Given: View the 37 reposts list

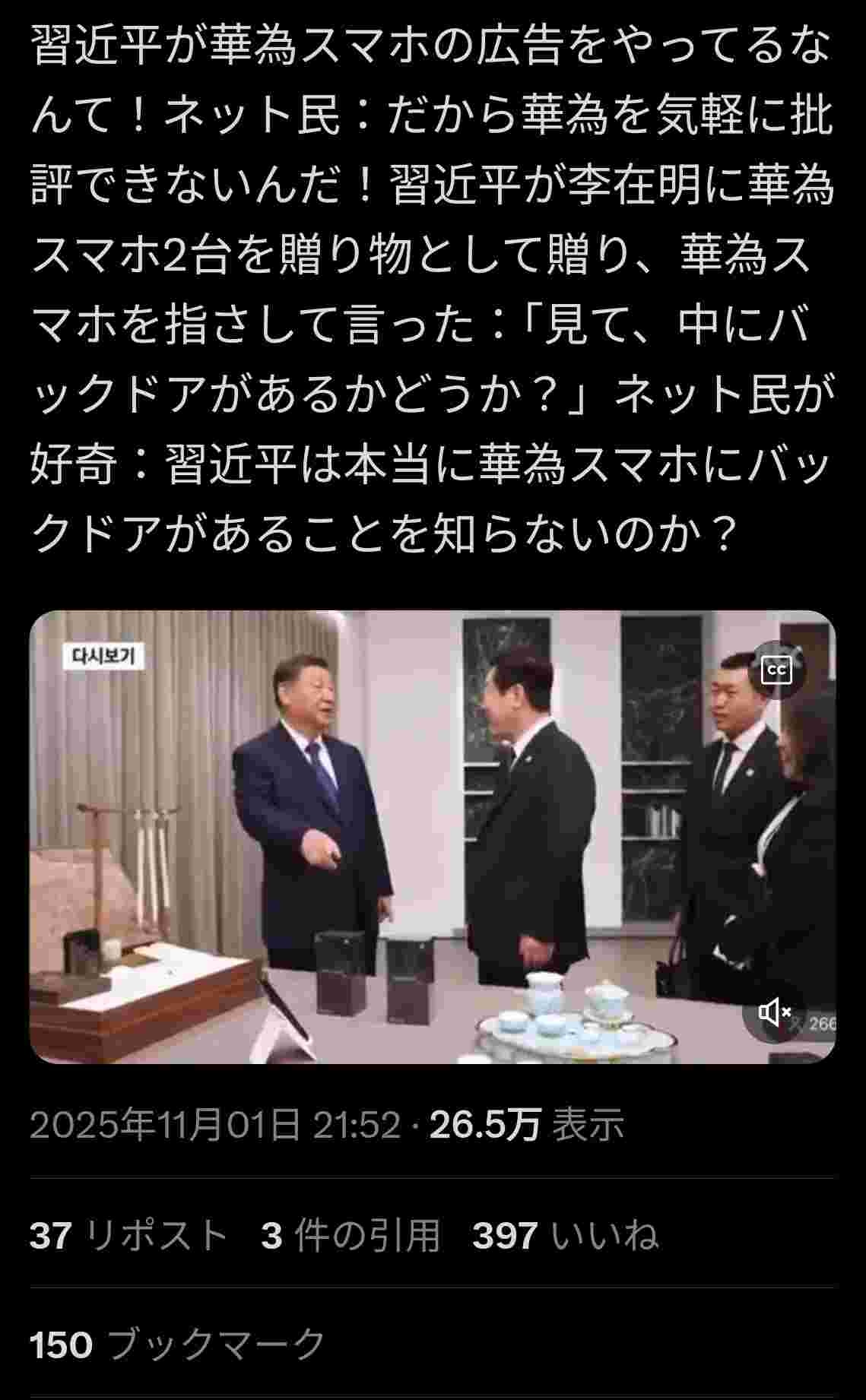Looking at the screenshot, I should coord(129,1235).
